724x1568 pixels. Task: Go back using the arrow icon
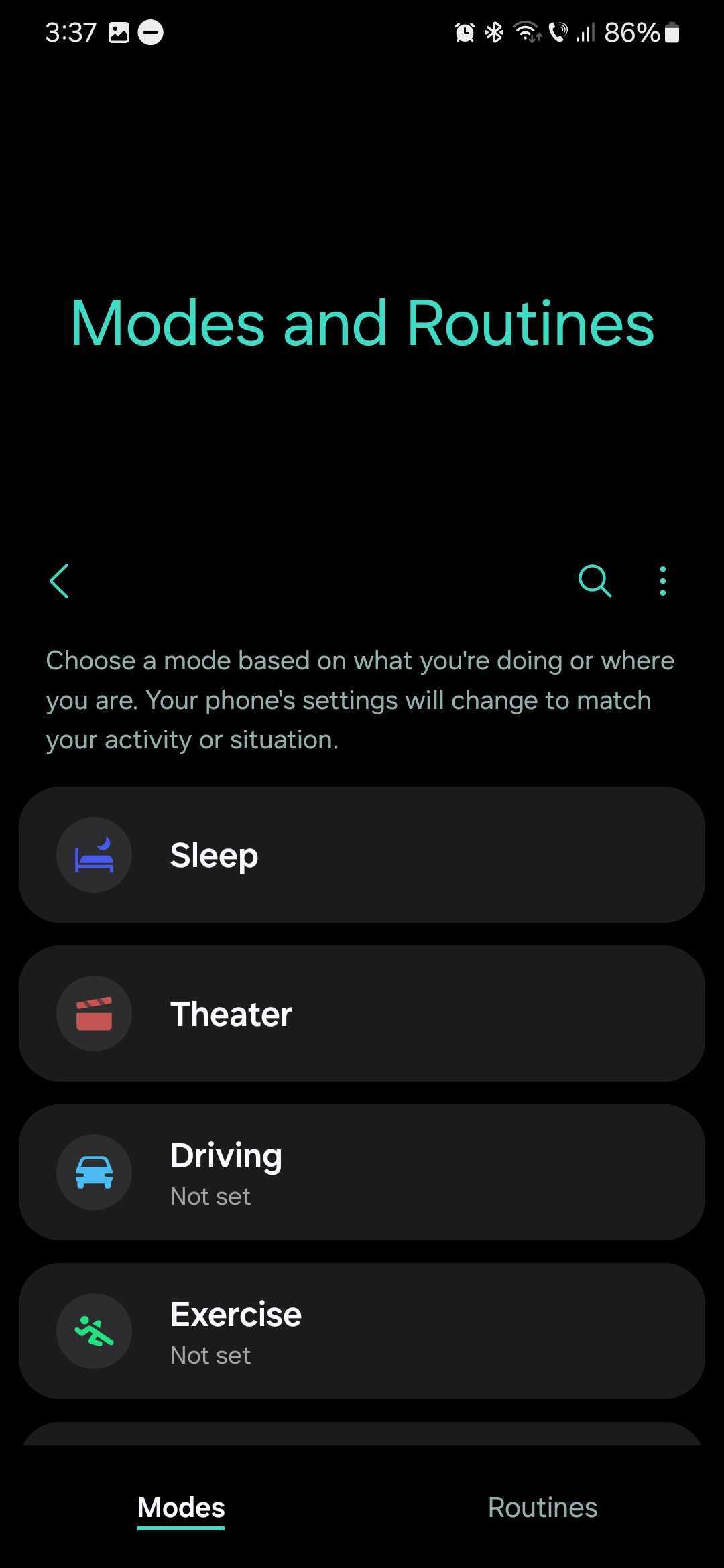(60, 580)
